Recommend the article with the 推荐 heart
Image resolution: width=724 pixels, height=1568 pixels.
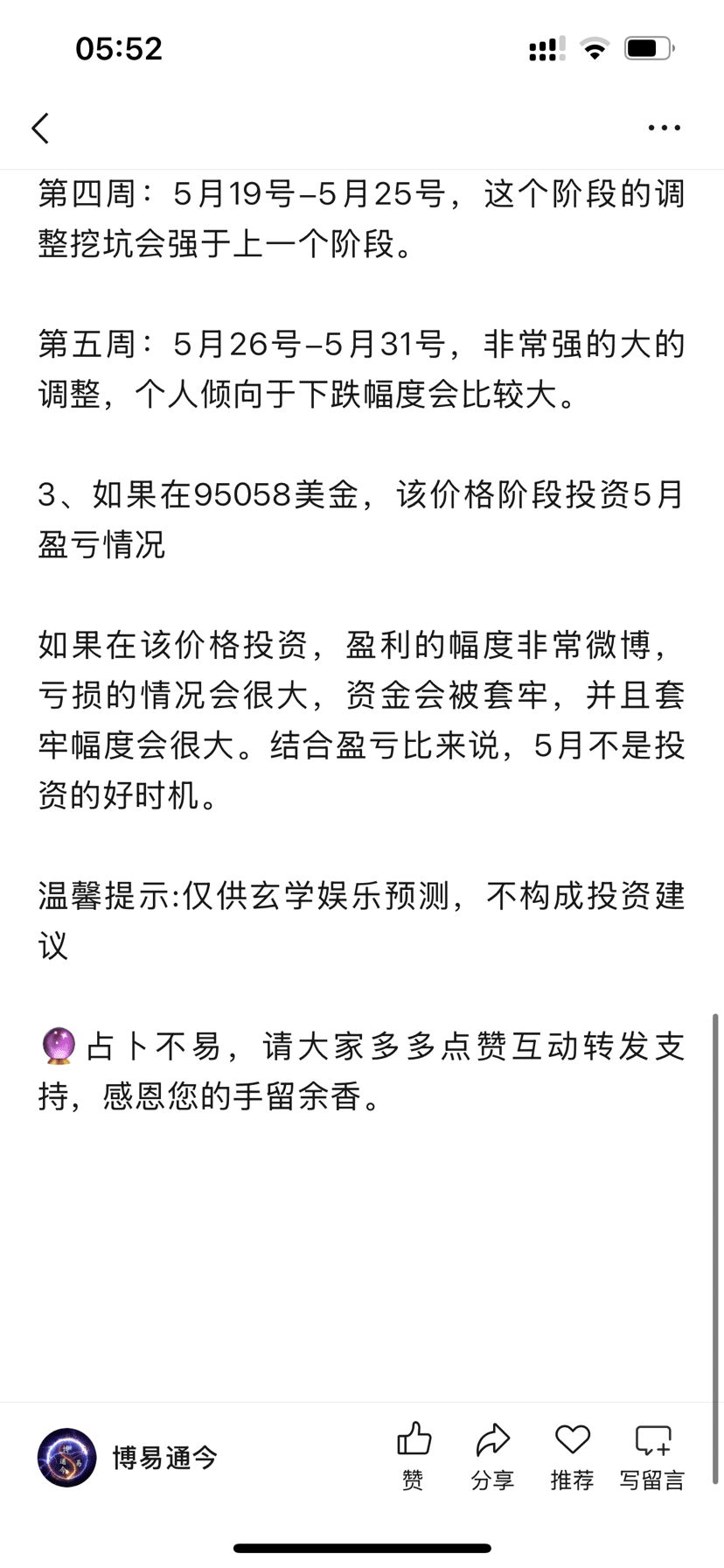tap(572, 1456)
